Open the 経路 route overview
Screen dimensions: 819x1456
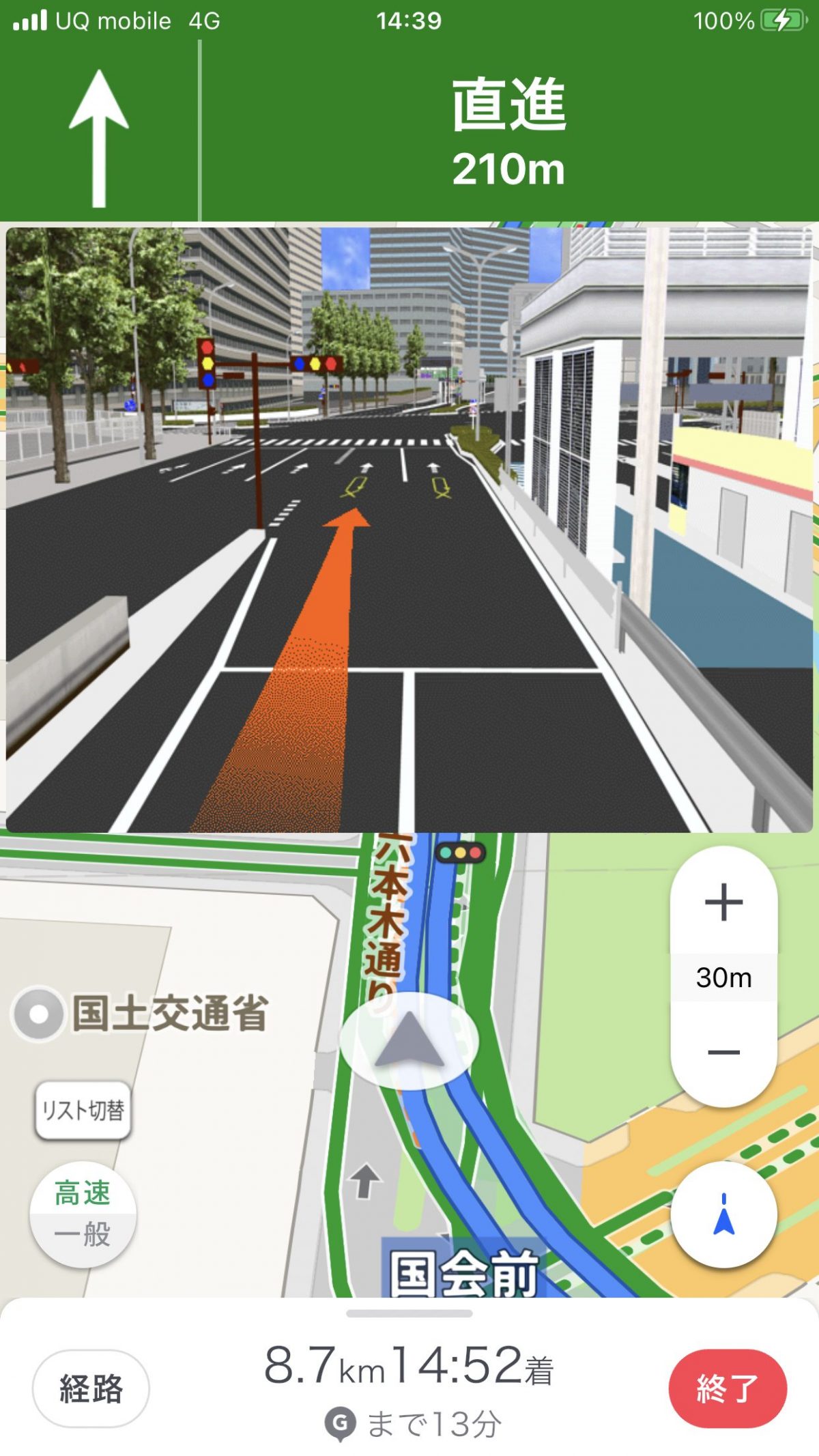(x=91, y=1388)
